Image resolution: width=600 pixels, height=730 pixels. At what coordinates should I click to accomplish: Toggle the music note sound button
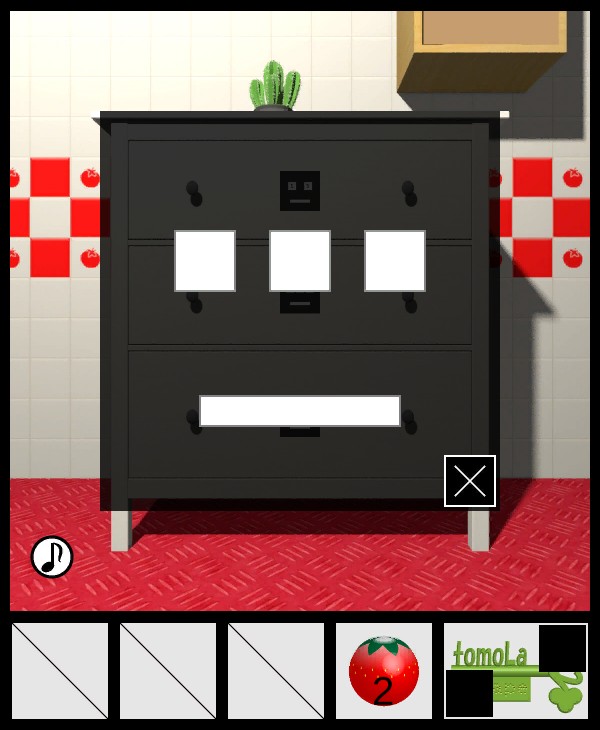(52, 557)
